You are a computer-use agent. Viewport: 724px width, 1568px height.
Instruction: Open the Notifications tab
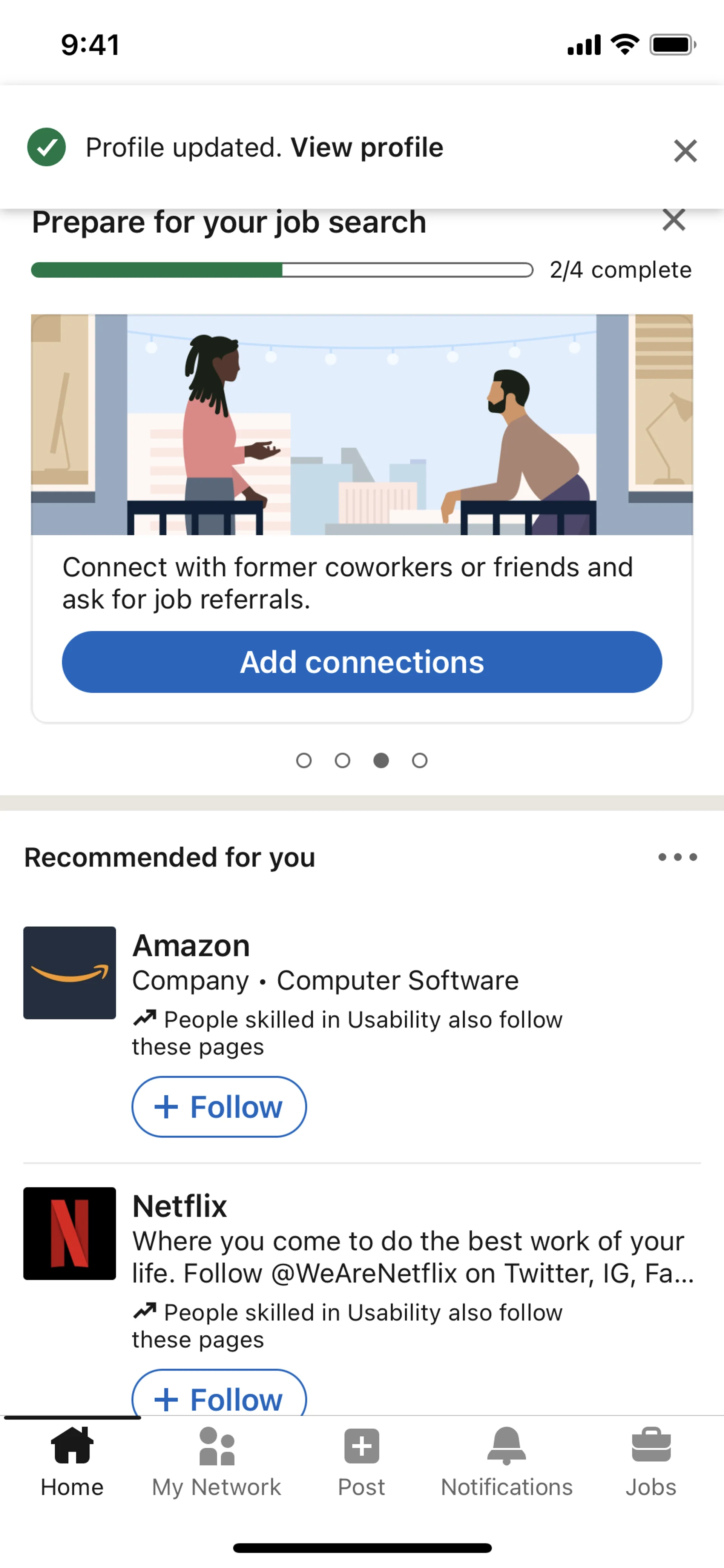506,1462
